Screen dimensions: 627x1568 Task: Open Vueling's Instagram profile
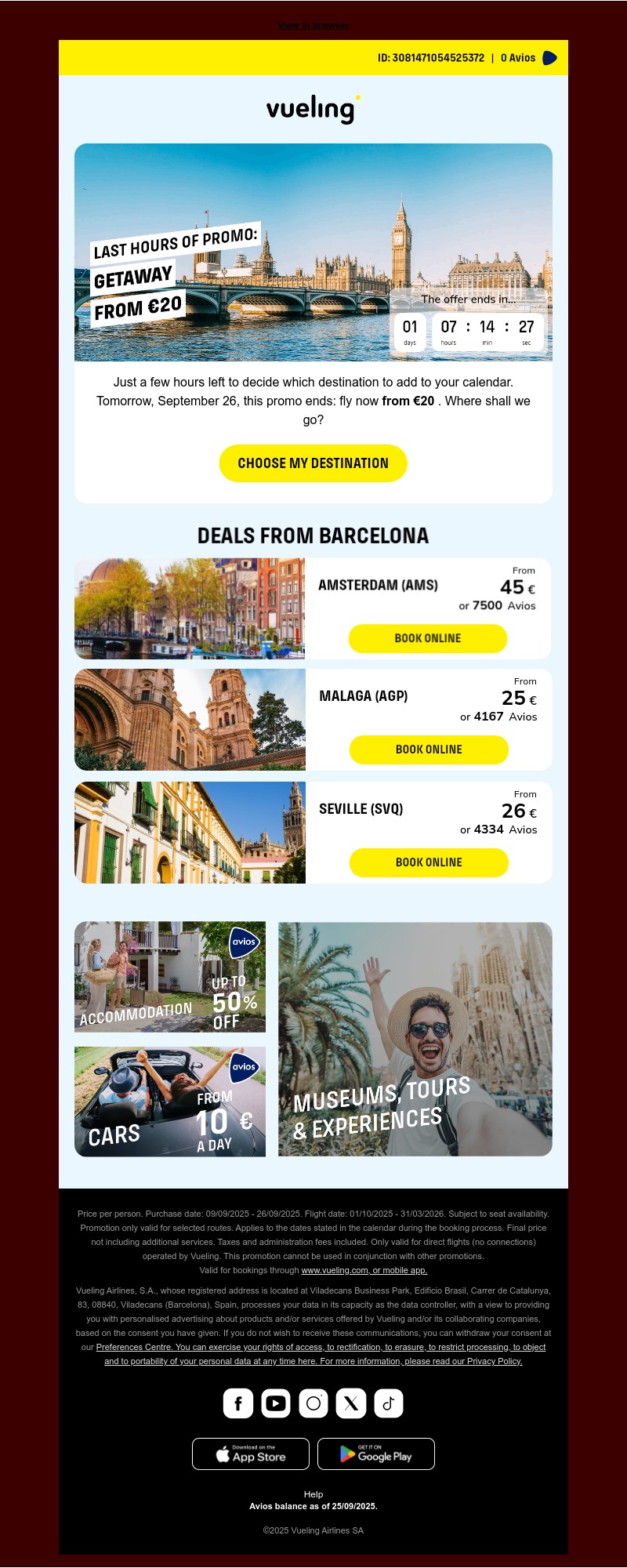tap(313, 1403)
